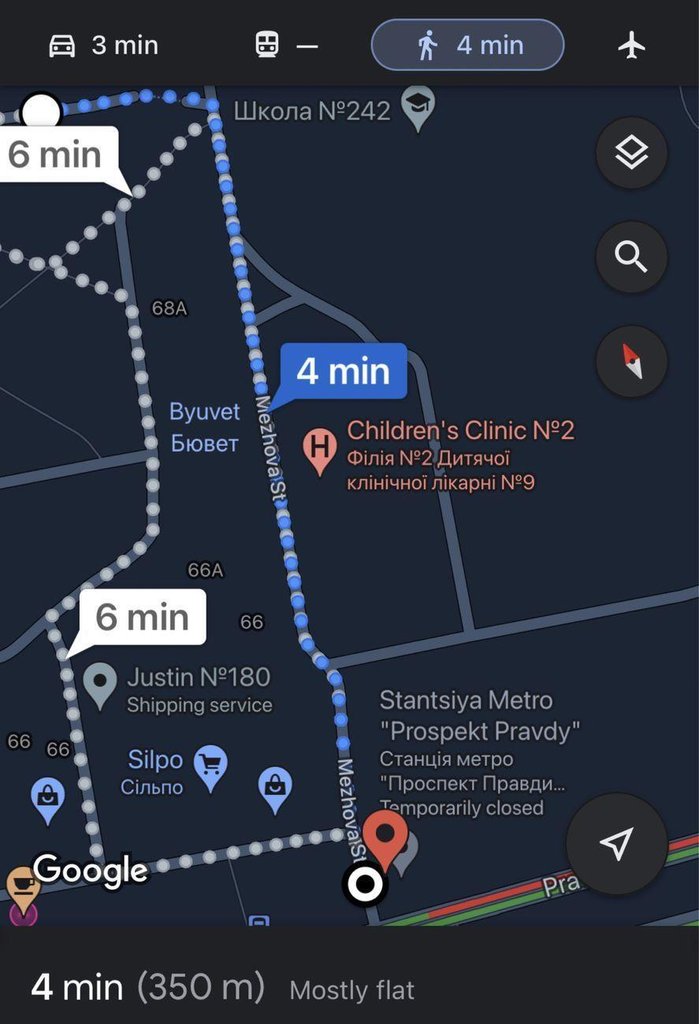Tap the compass to reorient map
Image resolution: width=699 pixels, height=1024 pixels.
[631, 361]
